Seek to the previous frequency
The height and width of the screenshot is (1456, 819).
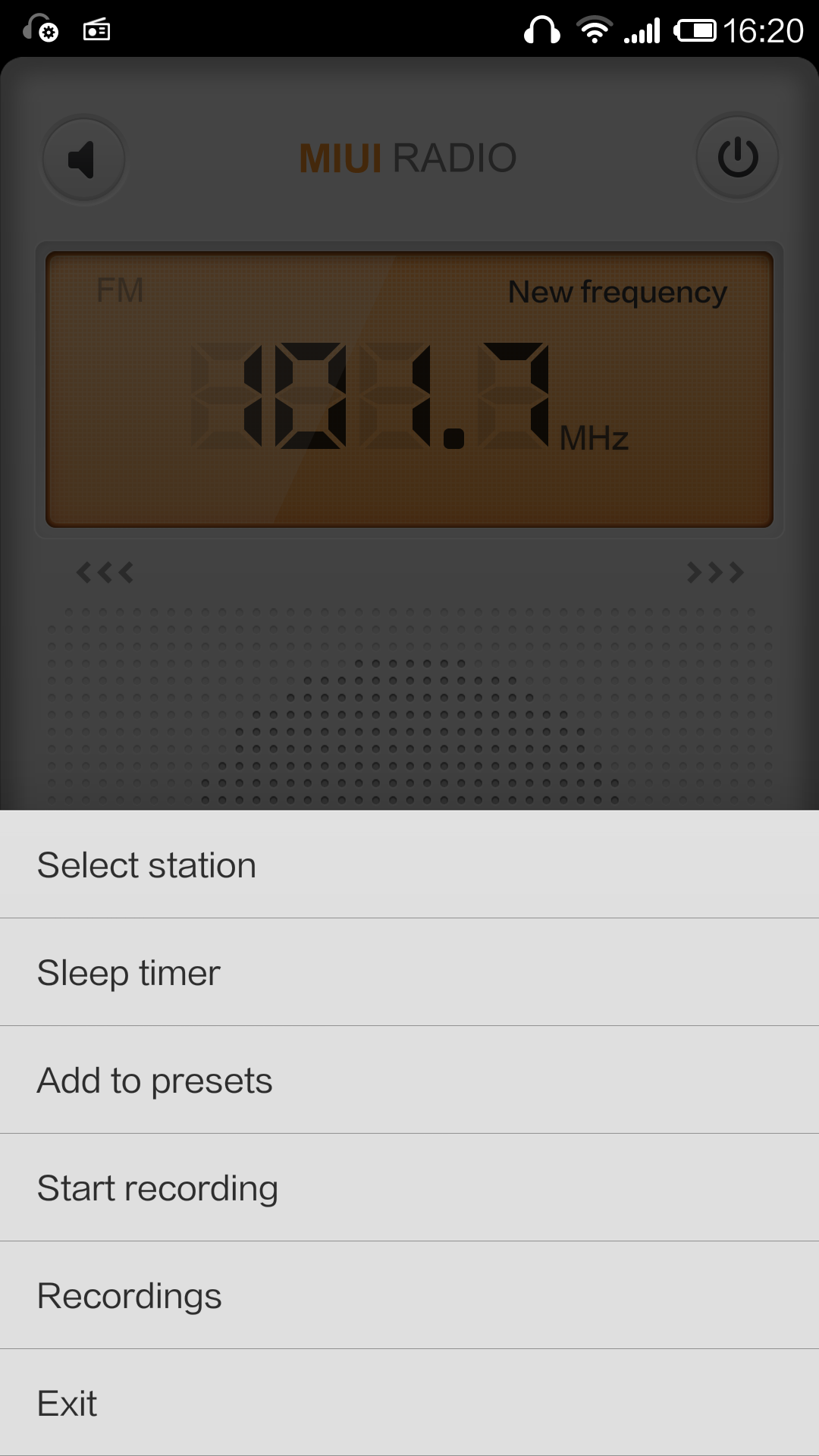point(105,572)
